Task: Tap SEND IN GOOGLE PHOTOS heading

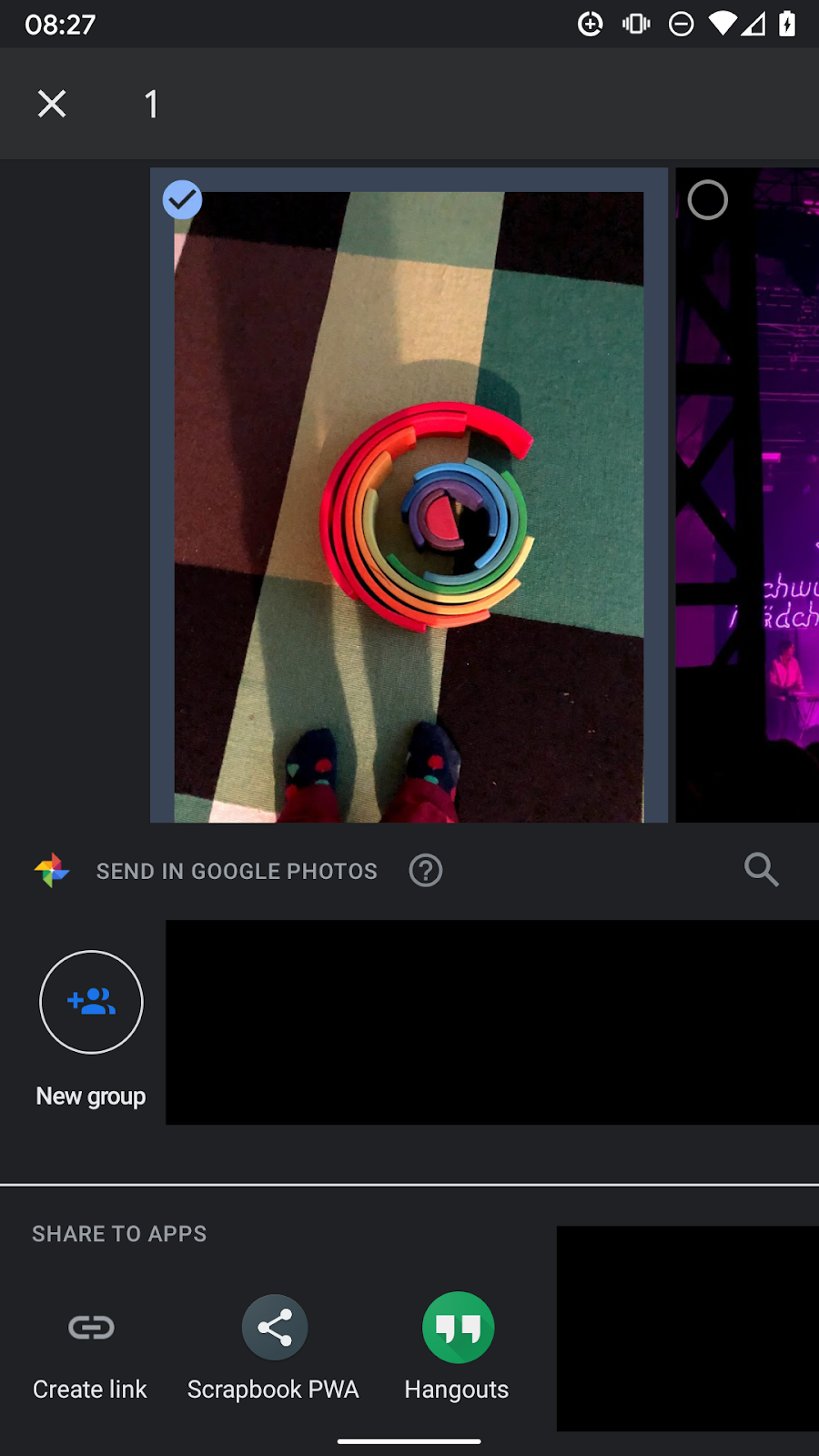Action: tap(236, 870)
